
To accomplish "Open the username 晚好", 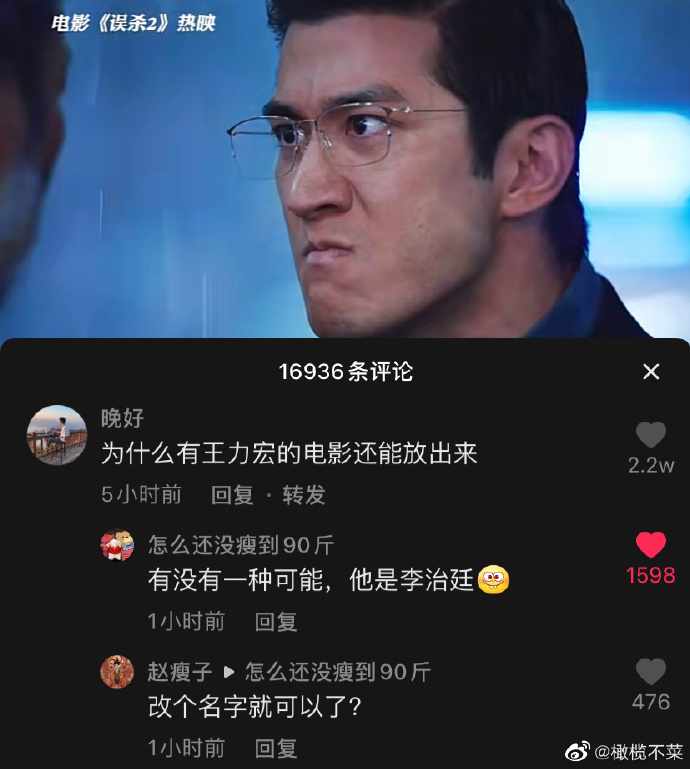I will click(122, 419).
